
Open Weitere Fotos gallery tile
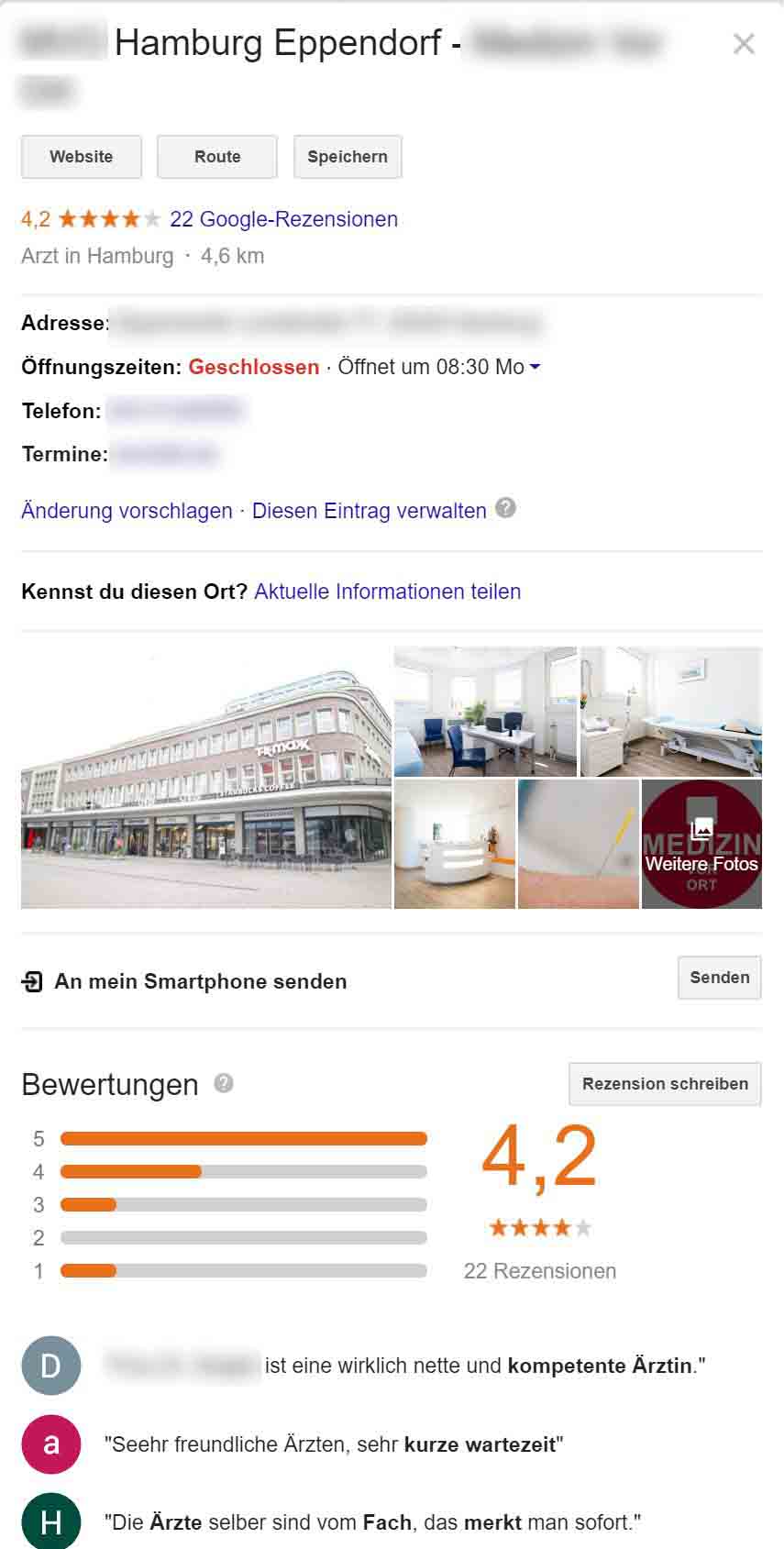pos(701,845)
